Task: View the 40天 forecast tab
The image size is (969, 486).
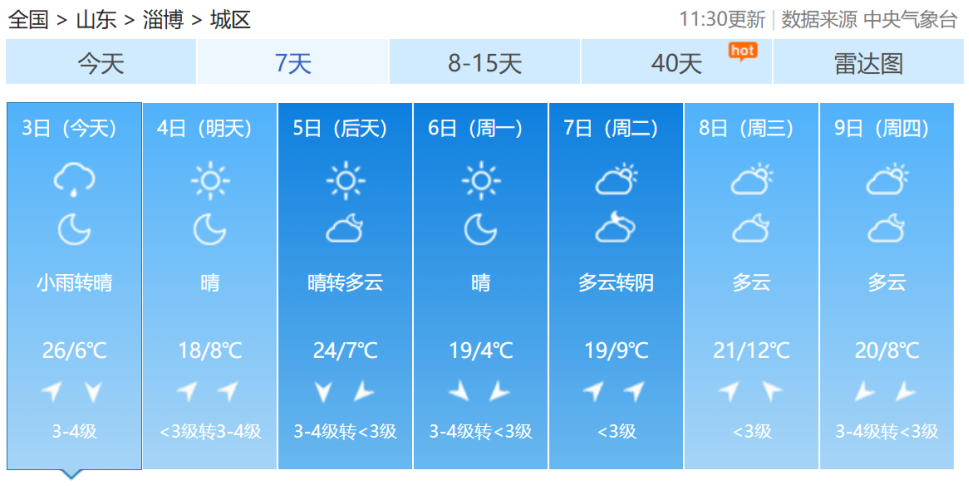Action: pyautogui.click(x=677, y=63)
